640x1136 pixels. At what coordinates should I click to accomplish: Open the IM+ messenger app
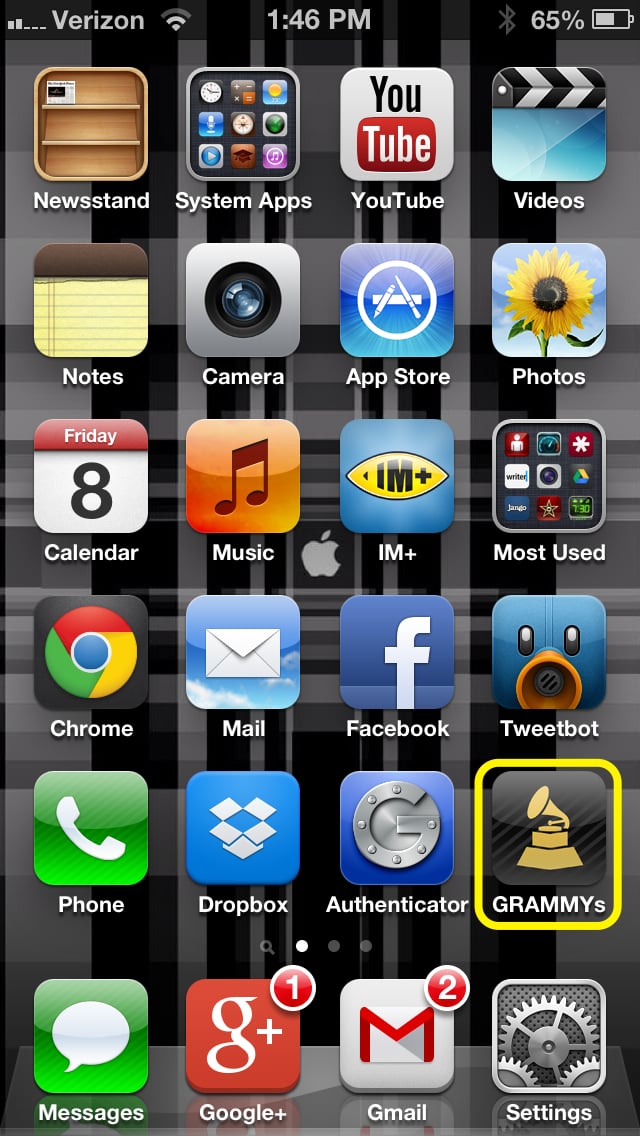pos(397,476)
